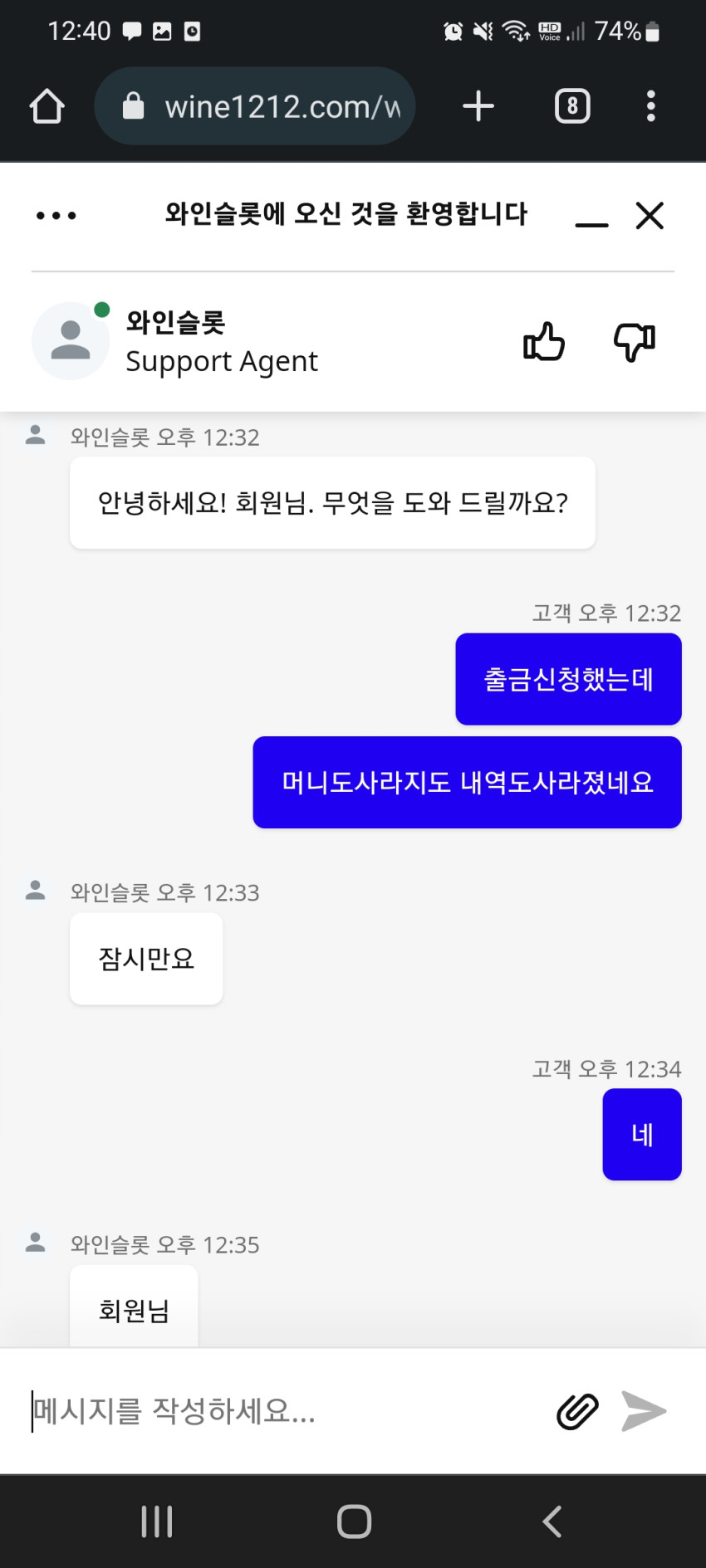Rate the agent with thumbs up
Image resolution: width=706 pixels, height=1568 pixels.
544,341
